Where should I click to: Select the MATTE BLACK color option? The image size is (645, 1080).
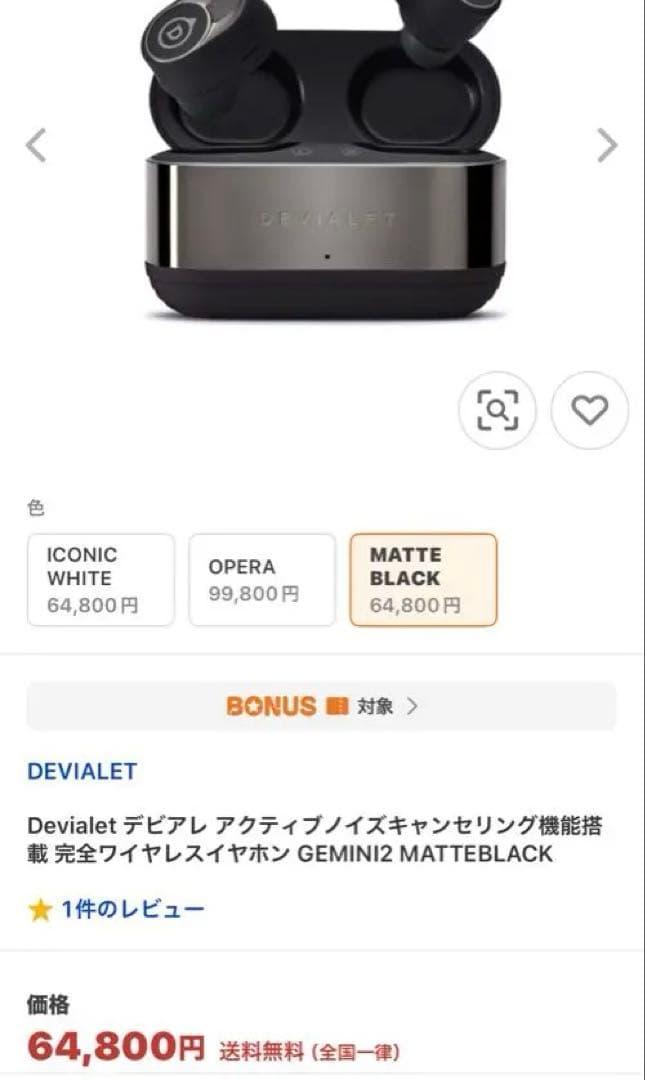423,580
